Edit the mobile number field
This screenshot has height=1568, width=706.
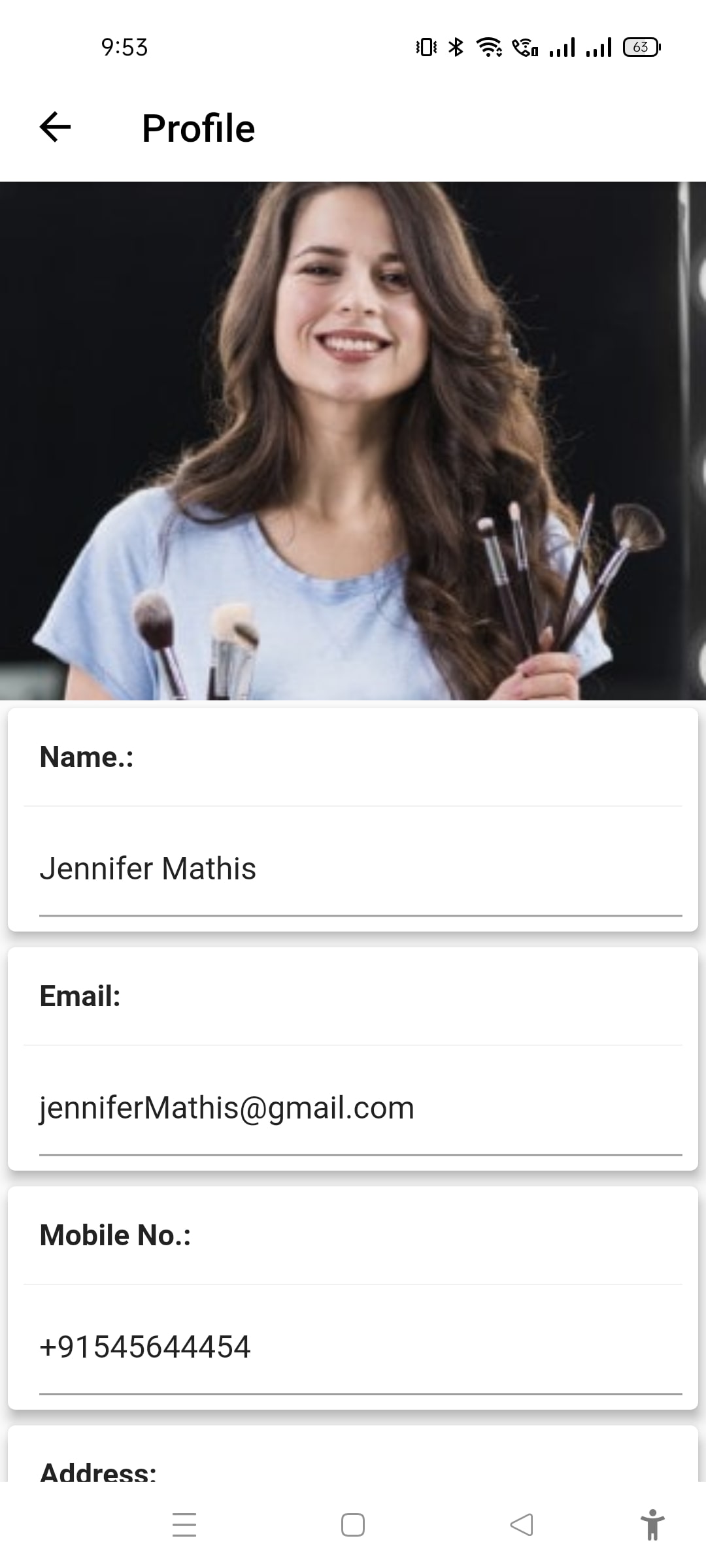(x=360, y=1347)
